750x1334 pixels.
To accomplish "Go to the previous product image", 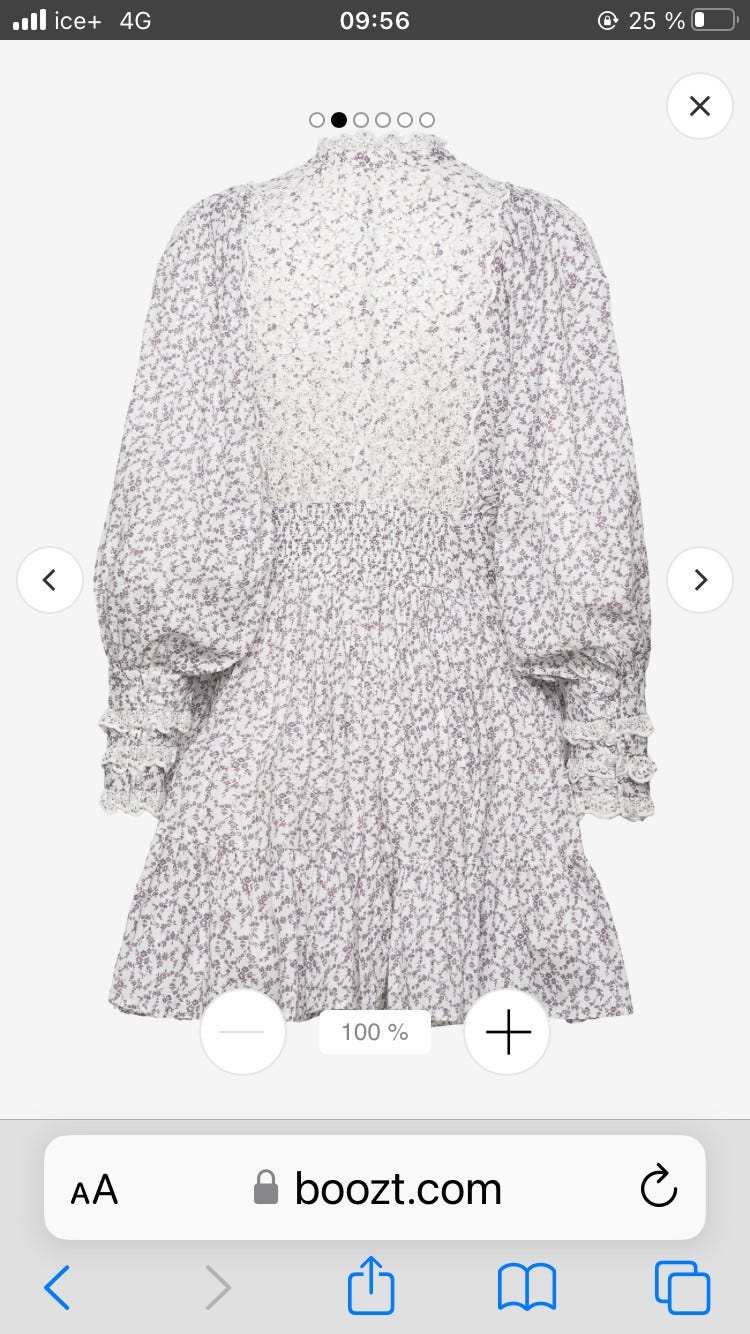I will [49, 579].
